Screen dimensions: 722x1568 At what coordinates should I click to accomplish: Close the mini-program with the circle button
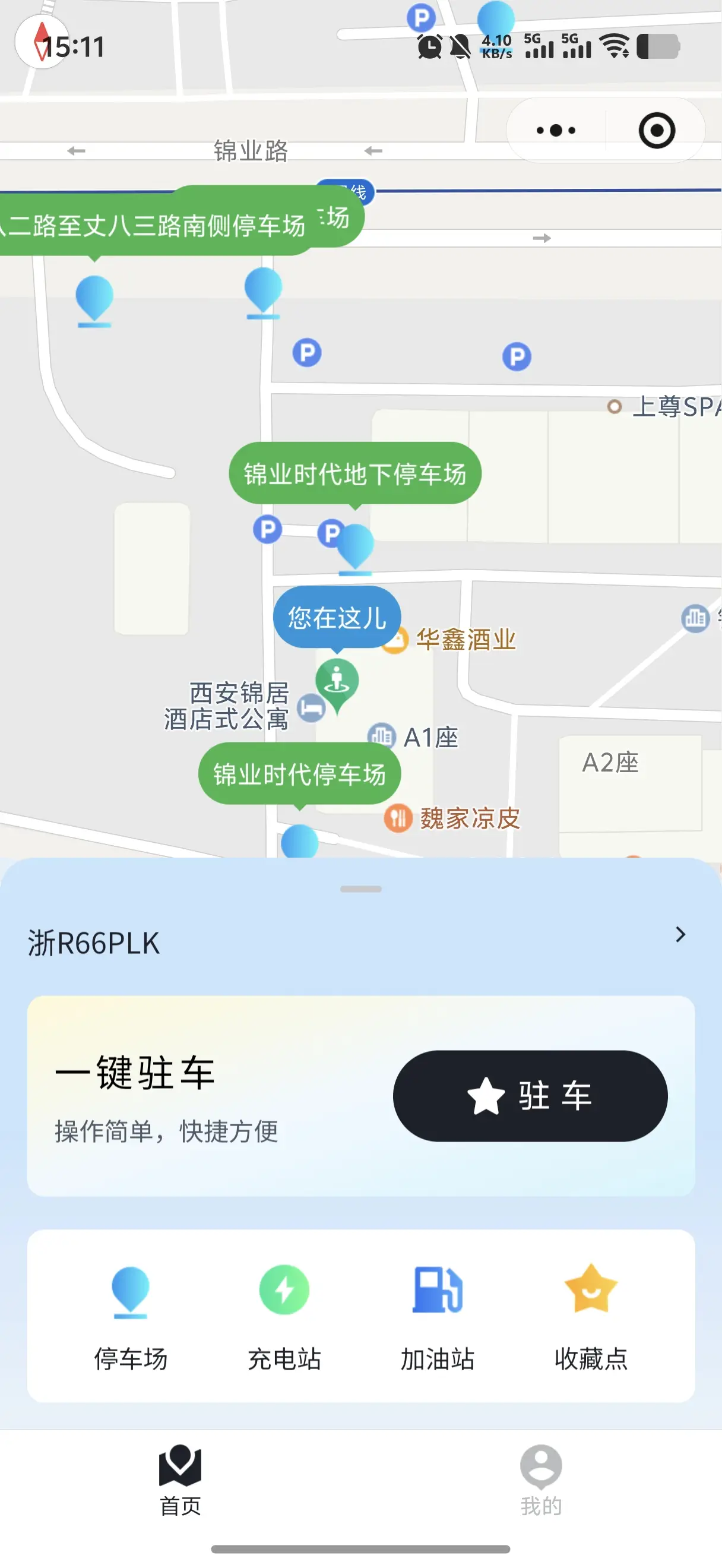(656, 130)
